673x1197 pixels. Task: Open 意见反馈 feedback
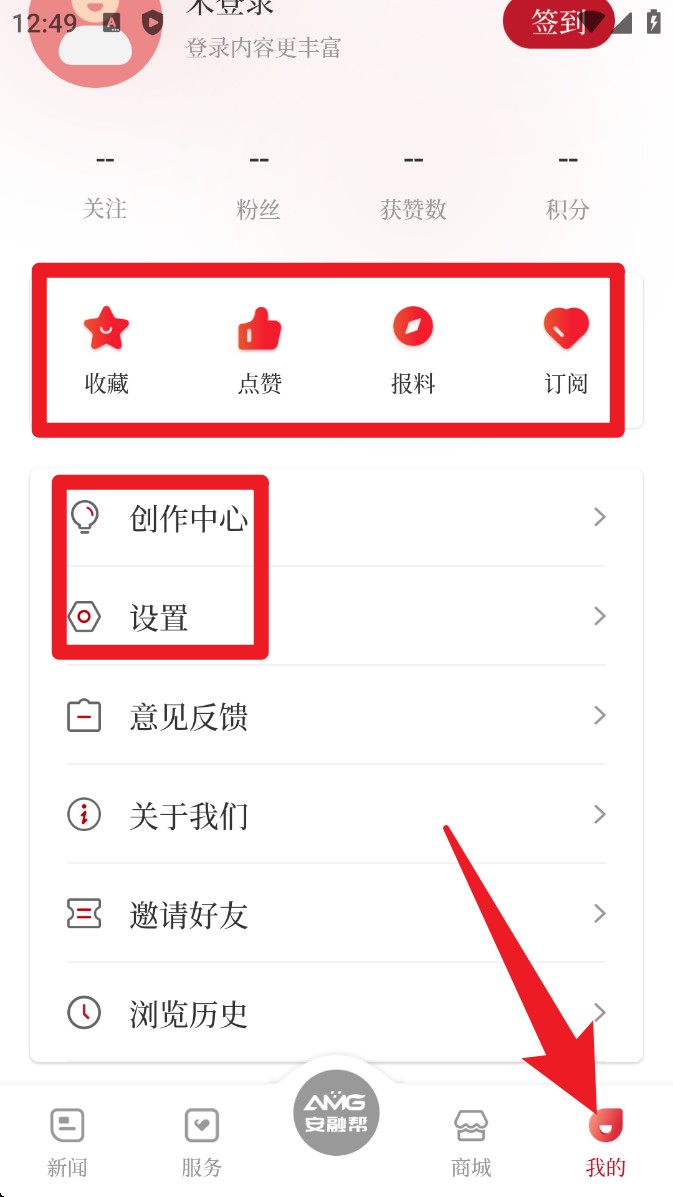click(x=336, y=716)
